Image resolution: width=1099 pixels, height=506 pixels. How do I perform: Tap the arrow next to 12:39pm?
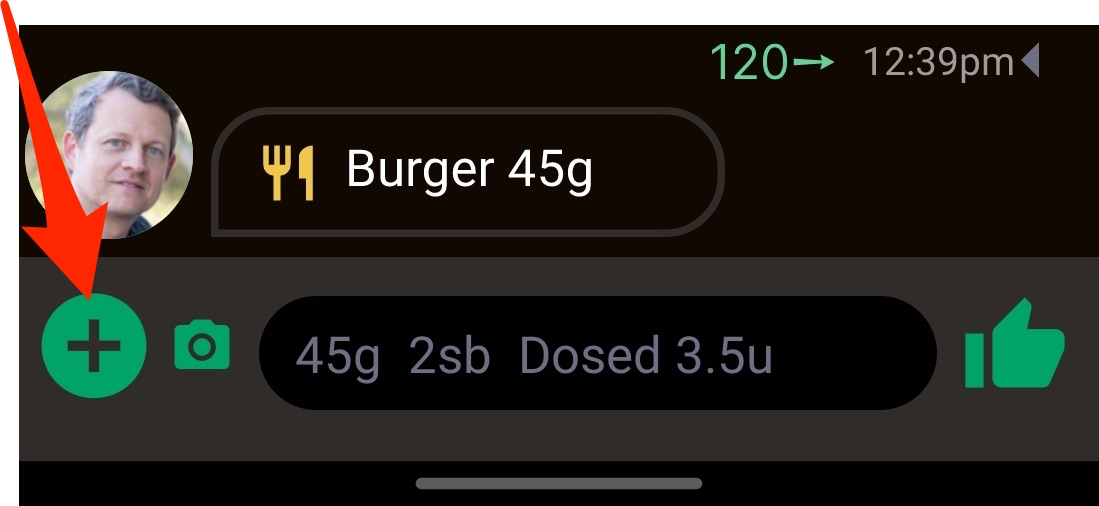(1031, 64)
